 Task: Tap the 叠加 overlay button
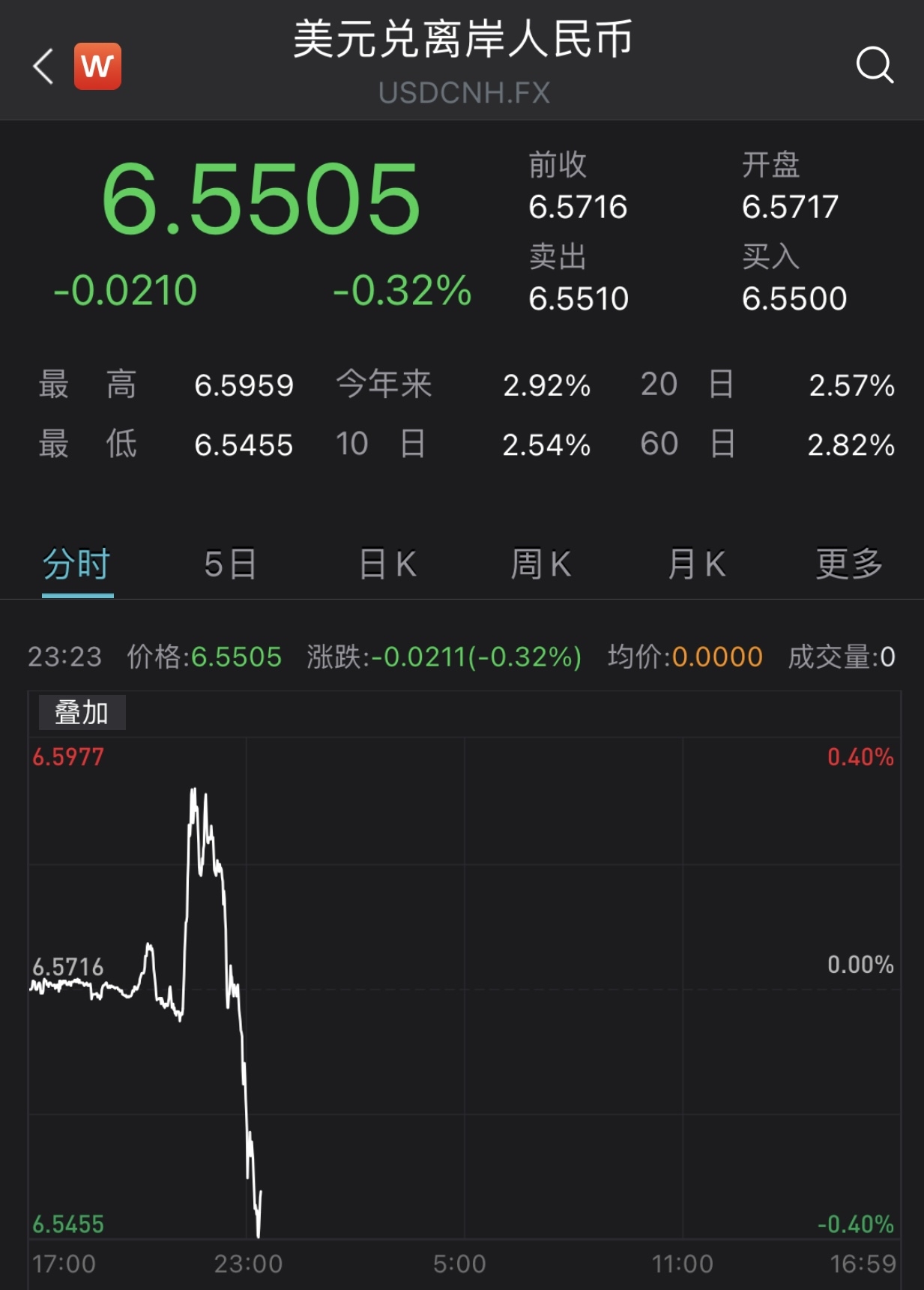pyautogui.click(x=82, y=713)
